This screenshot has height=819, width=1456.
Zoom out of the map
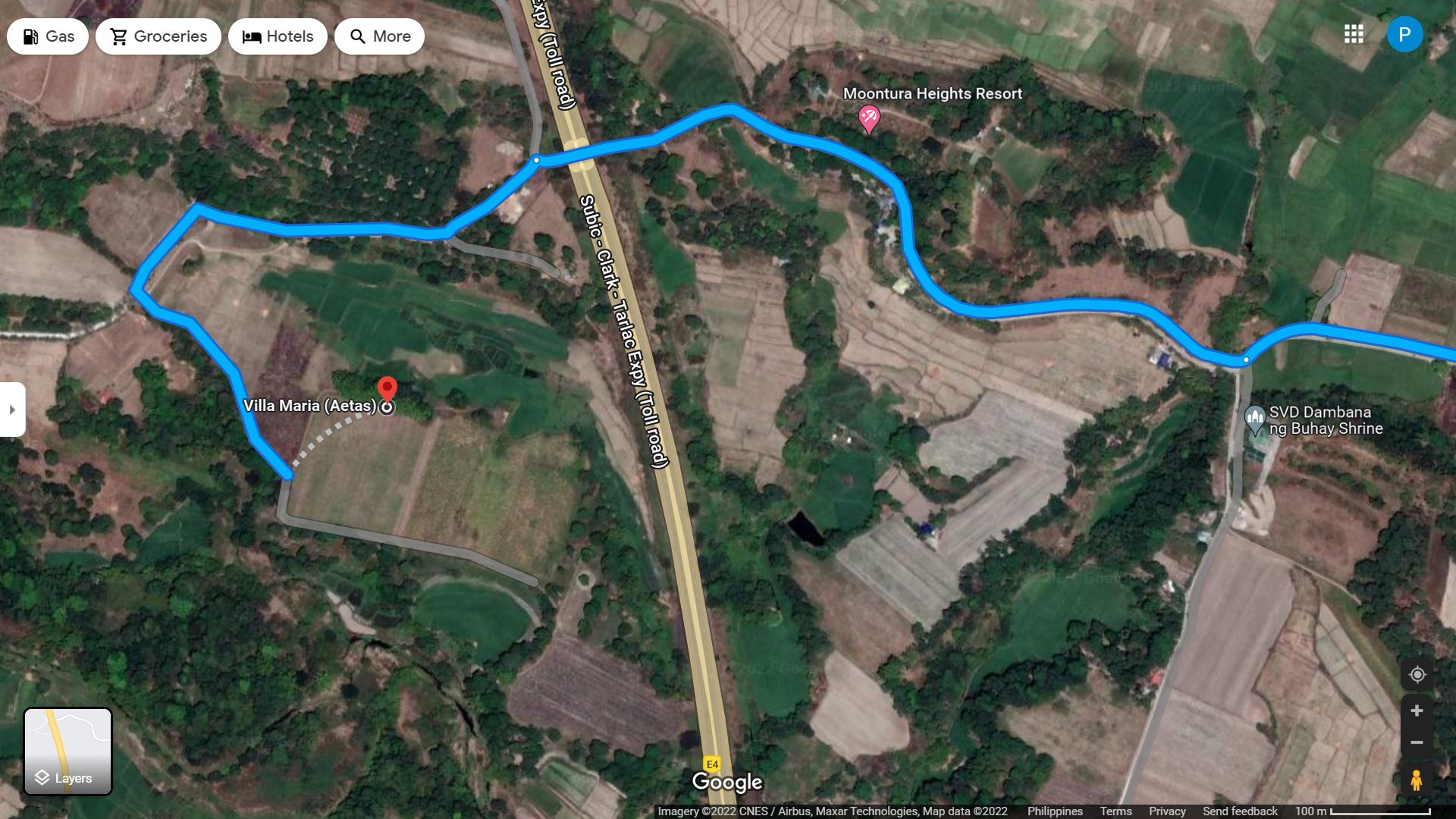click(x=1417, y=742)
